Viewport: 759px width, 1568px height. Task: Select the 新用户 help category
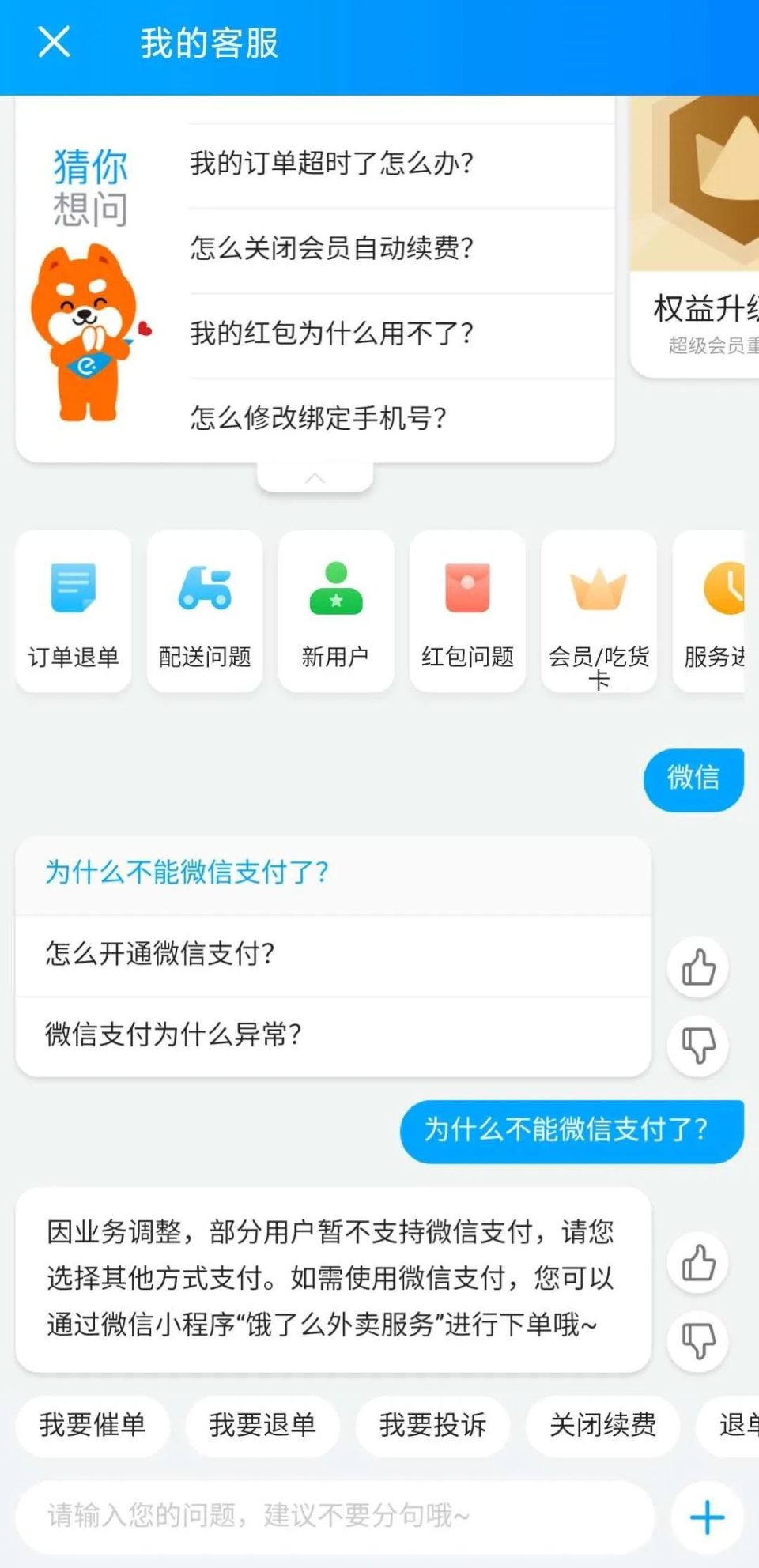[336, 611]
